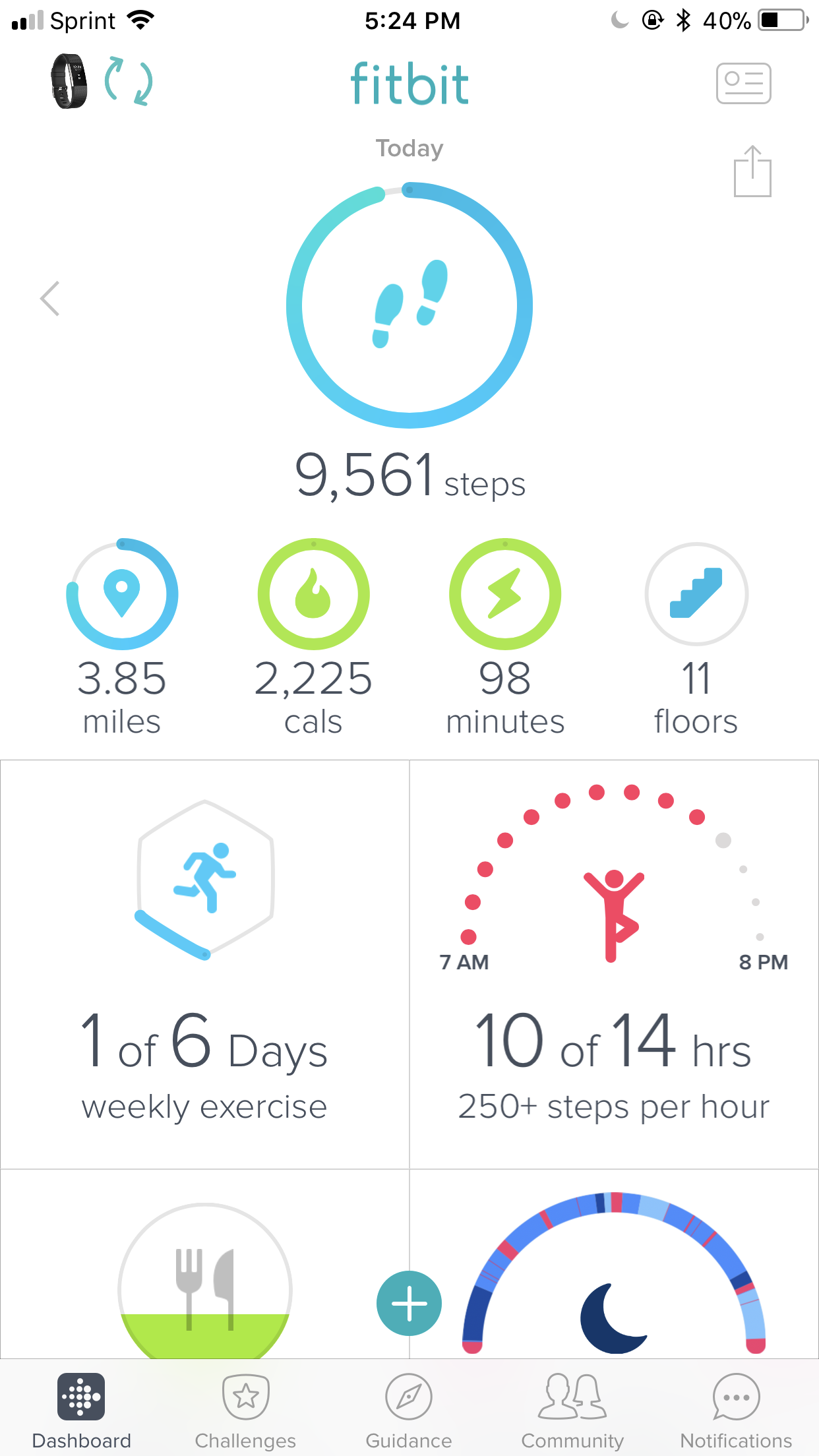Image resolution: width=819 pixels, height=1456 pixels.
Task: Open the 250+ steps per hour card
Action: pyautogui.click(x=614, y=963)
